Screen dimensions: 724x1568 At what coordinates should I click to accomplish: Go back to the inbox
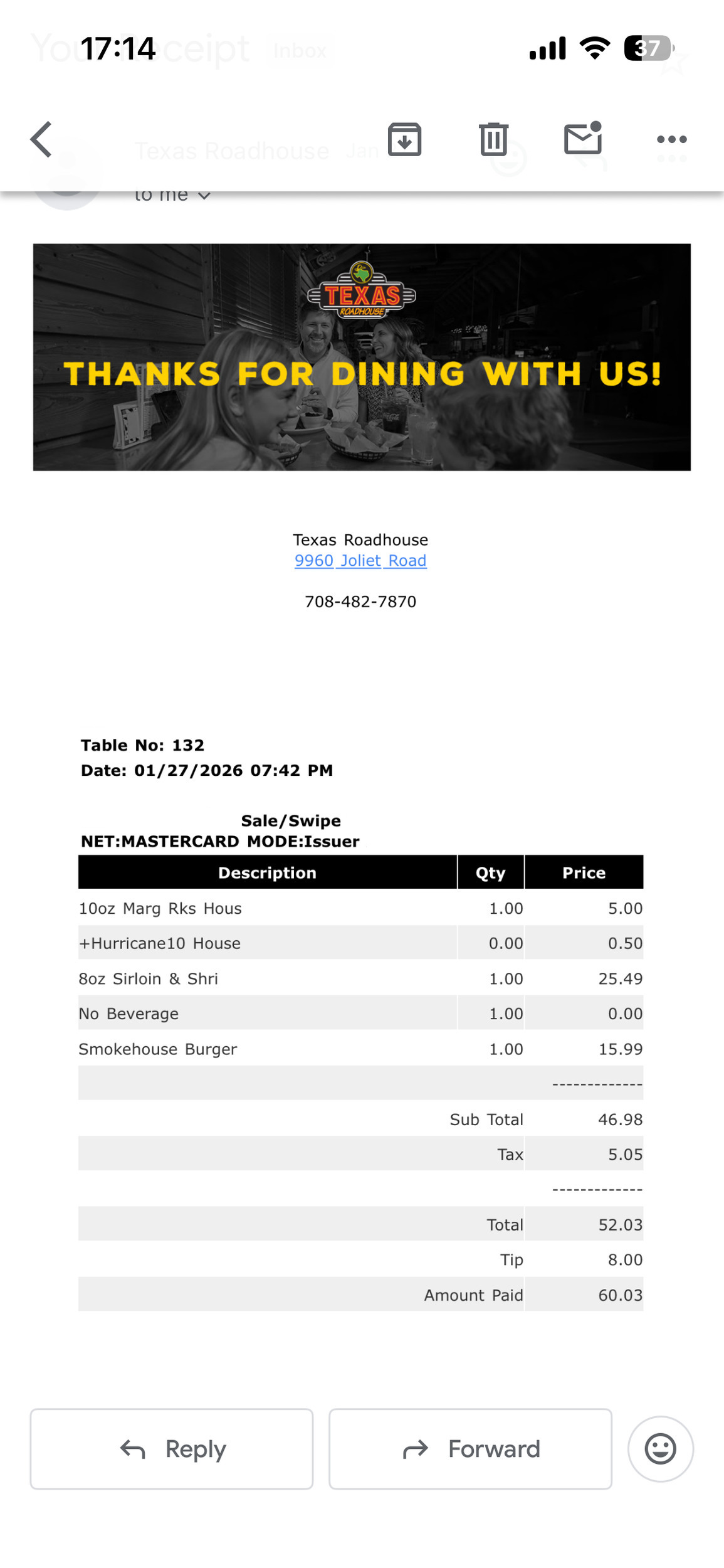coord(41,139)
